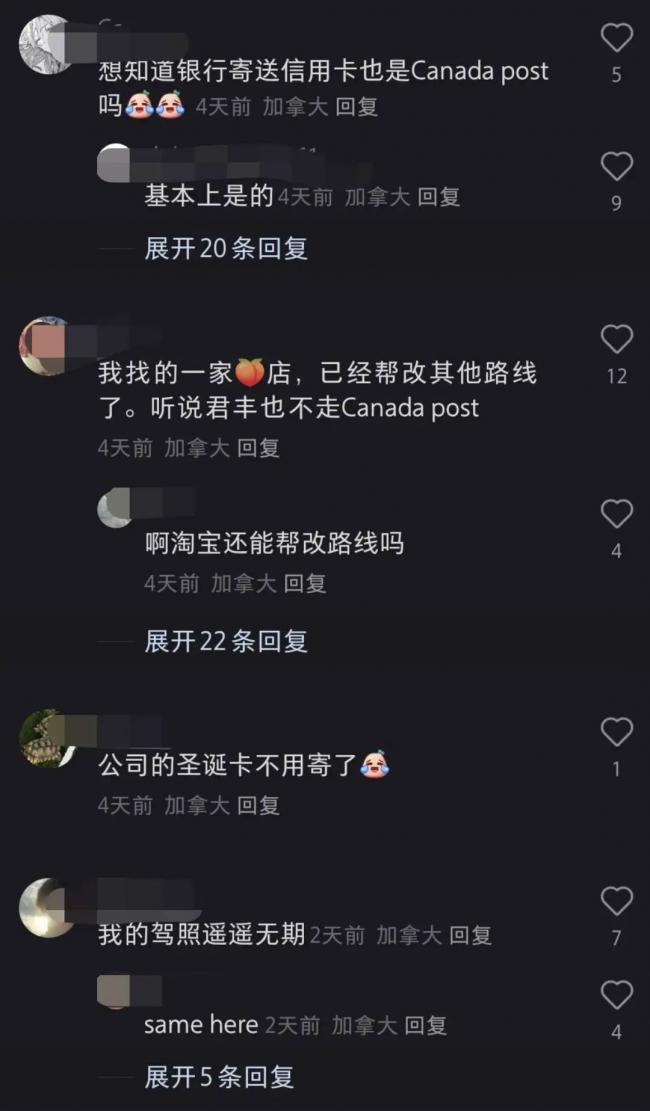Like the comment mentioning 君丰 and Canada post

click(x=616, y=340)
